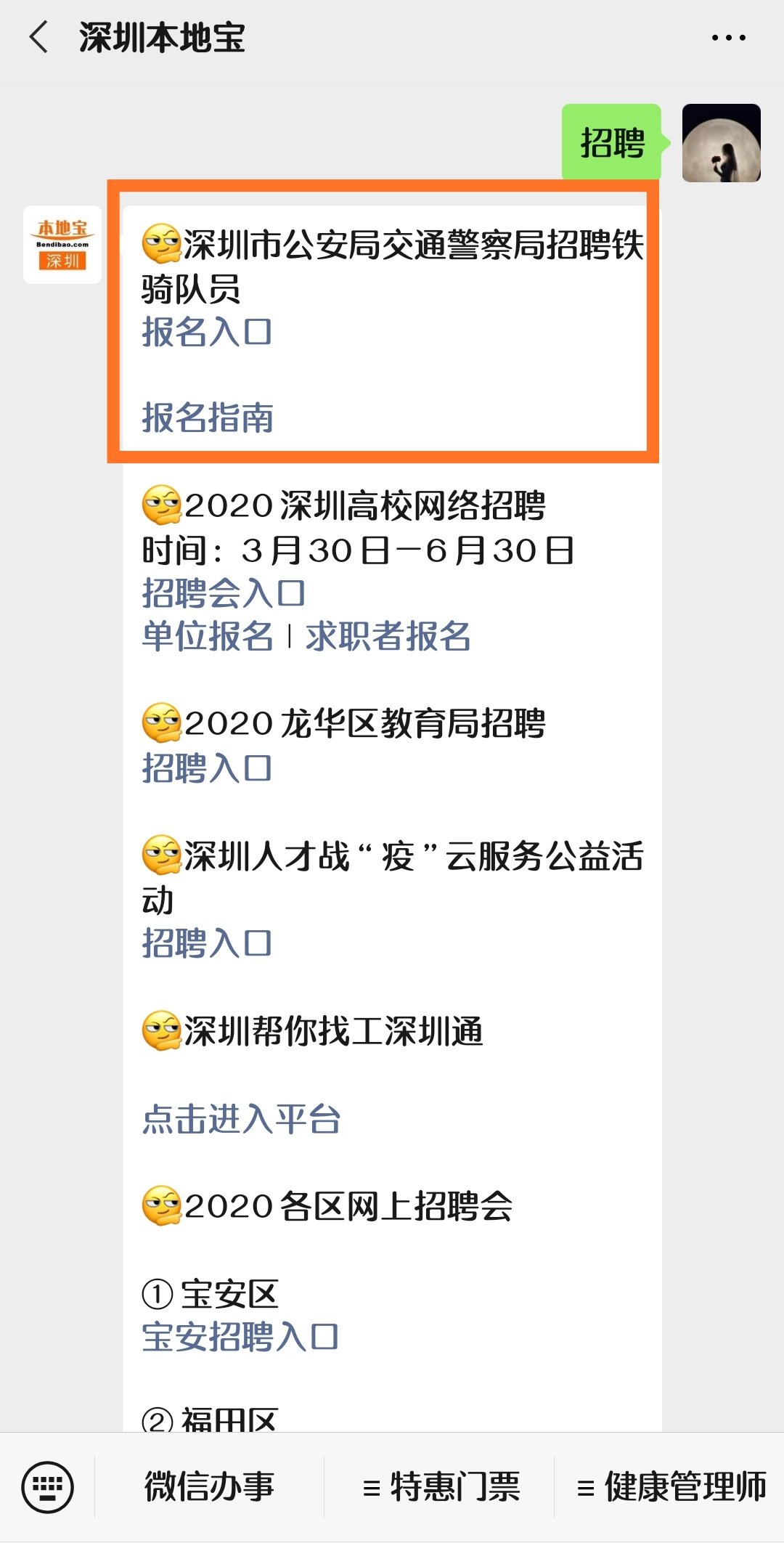The height and width of the screenshot is (1543, 784).
Task: View 深圳本地宝 account avatar profile
Action: tap(62, 245)
